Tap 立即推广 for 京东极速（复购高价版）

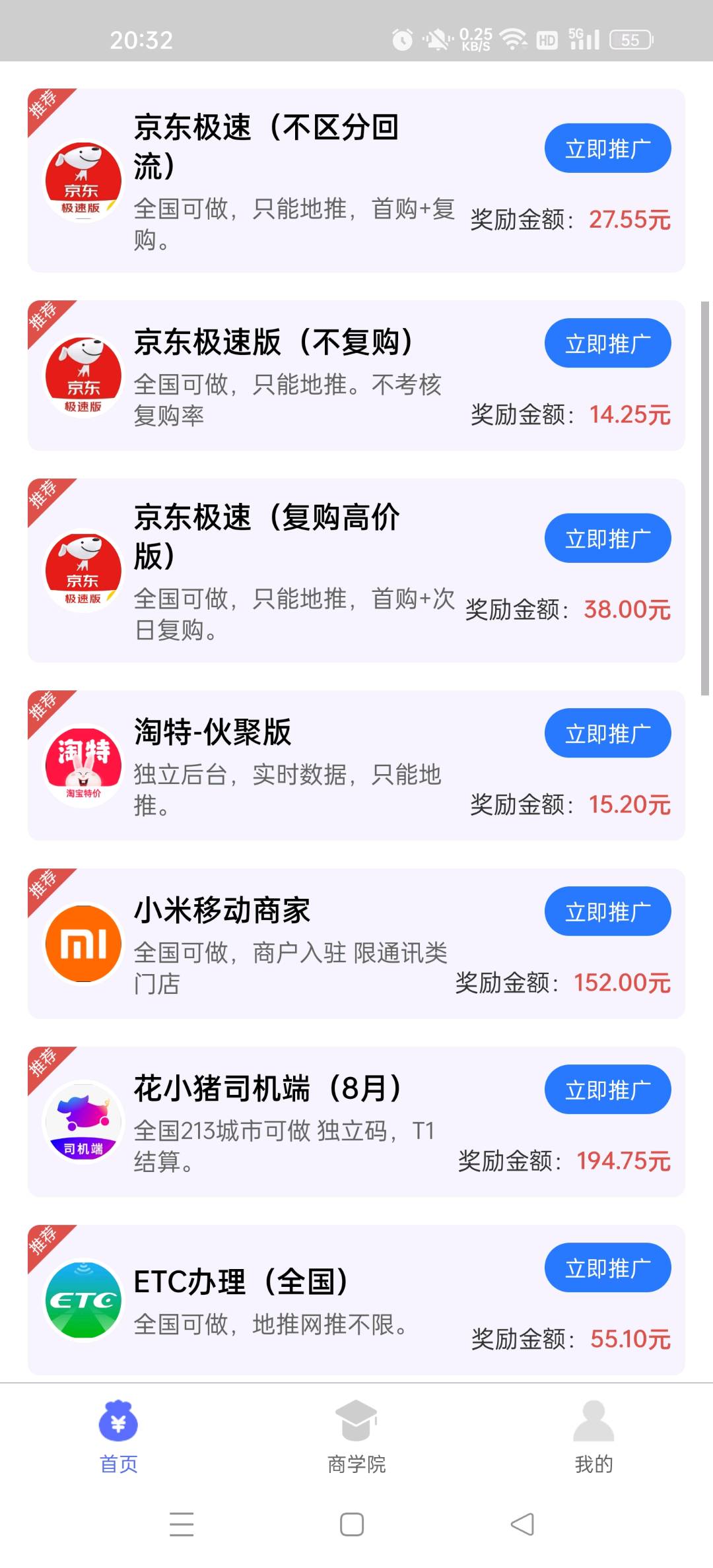click(x=607, y=538)
